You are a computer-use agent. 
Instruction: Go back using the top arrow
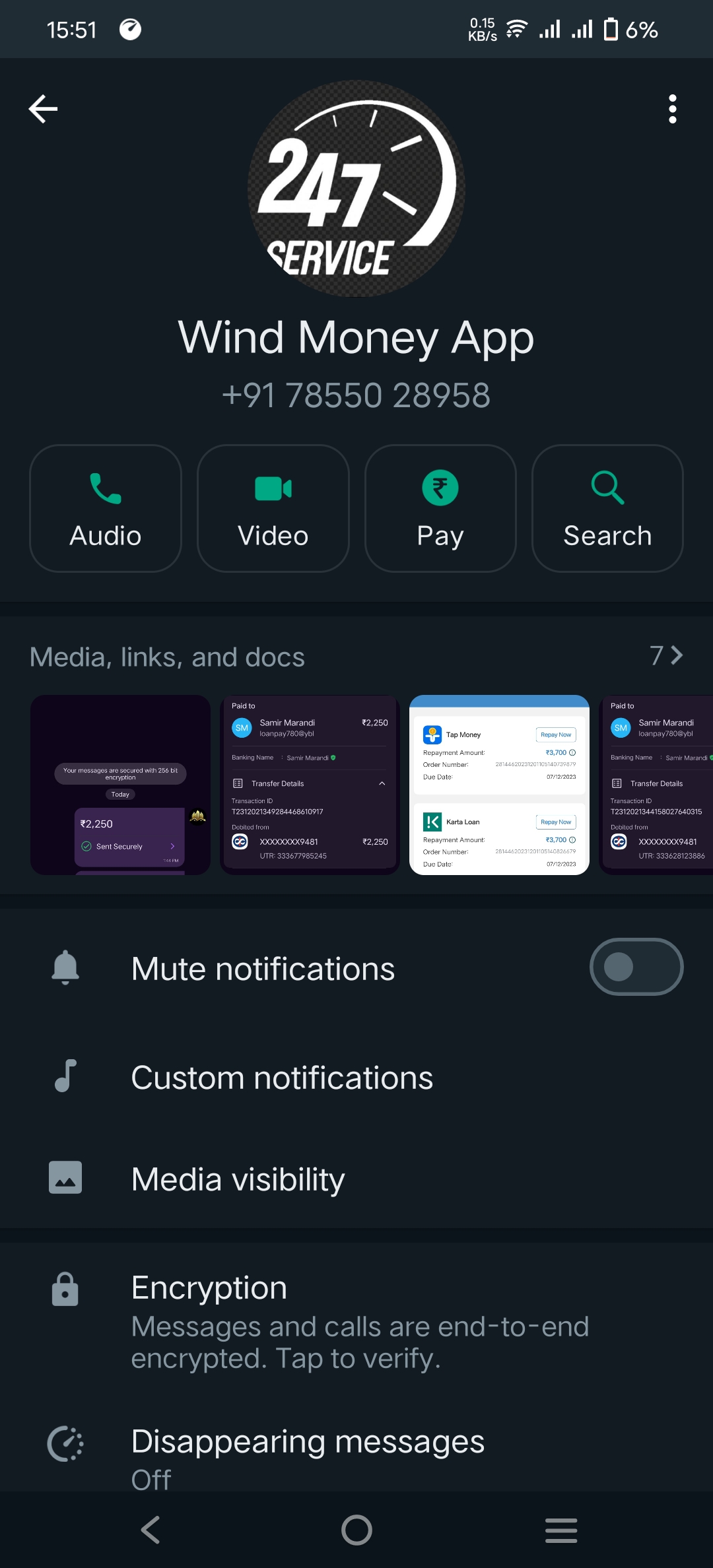coord(44,109)
